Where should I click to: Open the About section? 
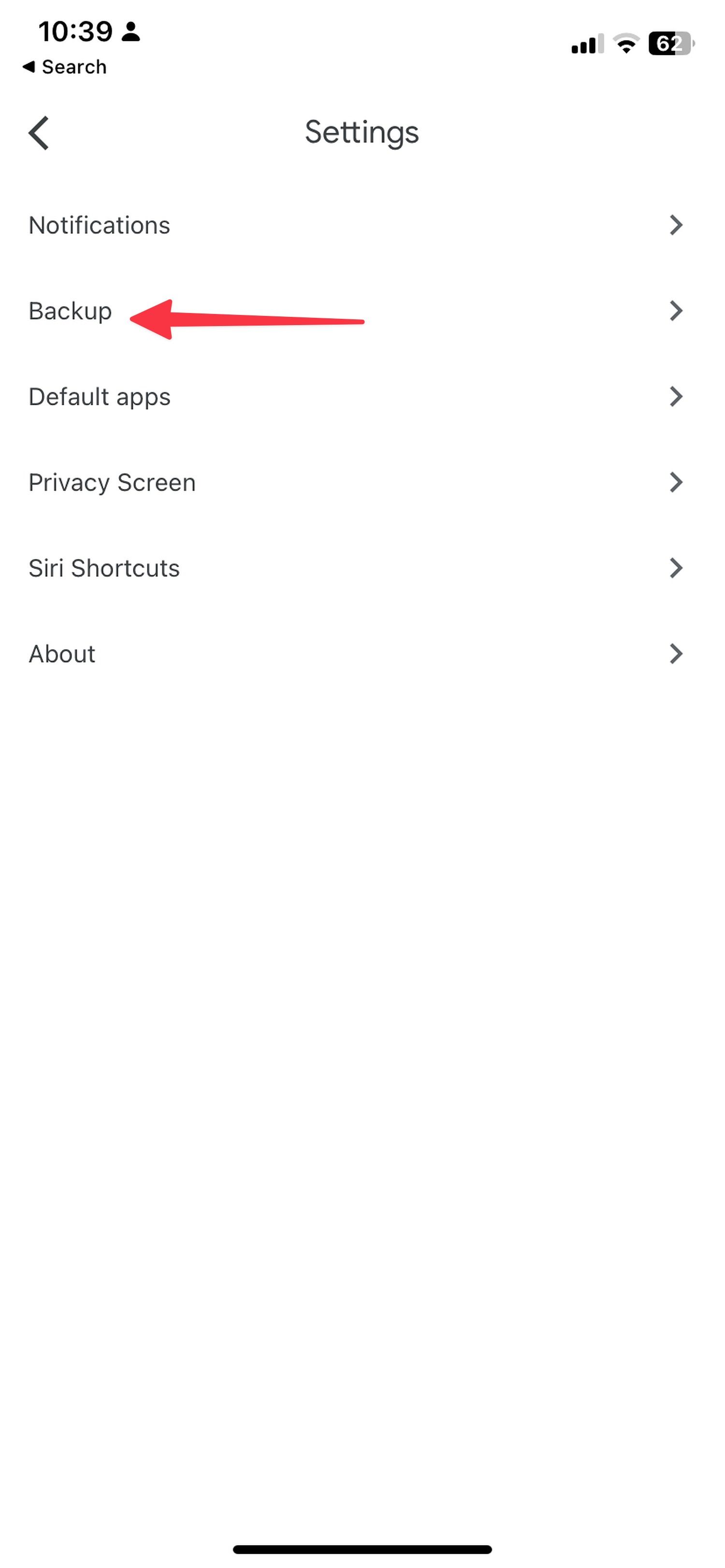pos(61,654)
